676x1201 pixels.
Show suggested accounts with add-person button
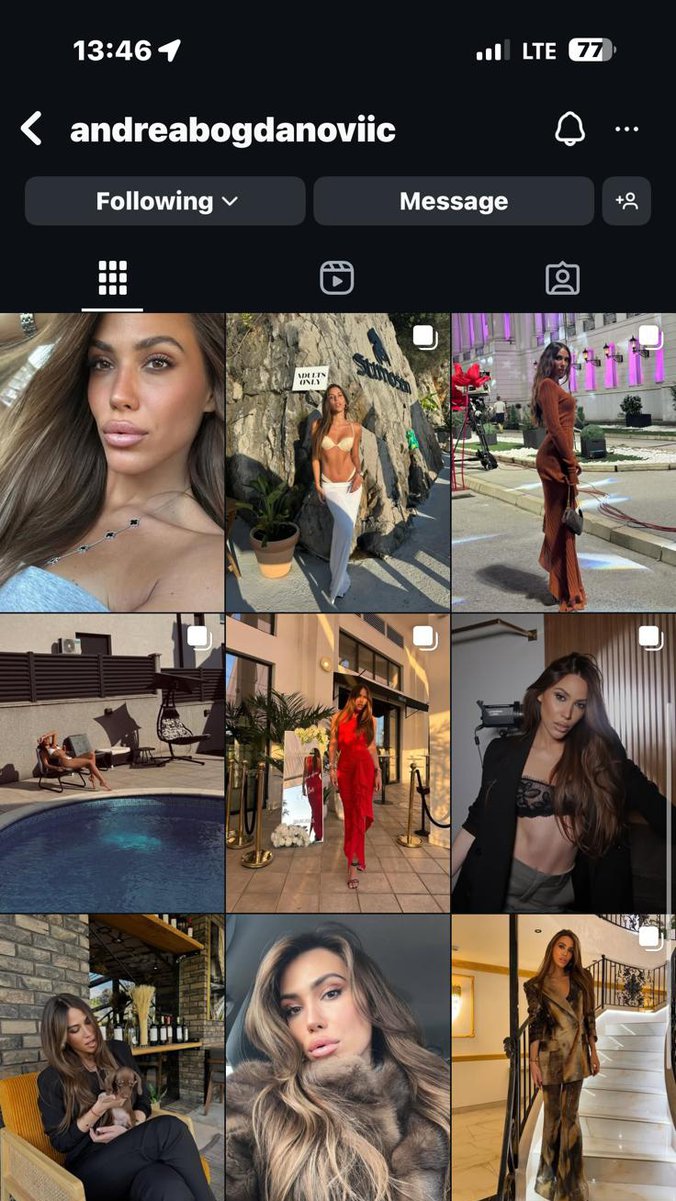[x=627, y=201]
